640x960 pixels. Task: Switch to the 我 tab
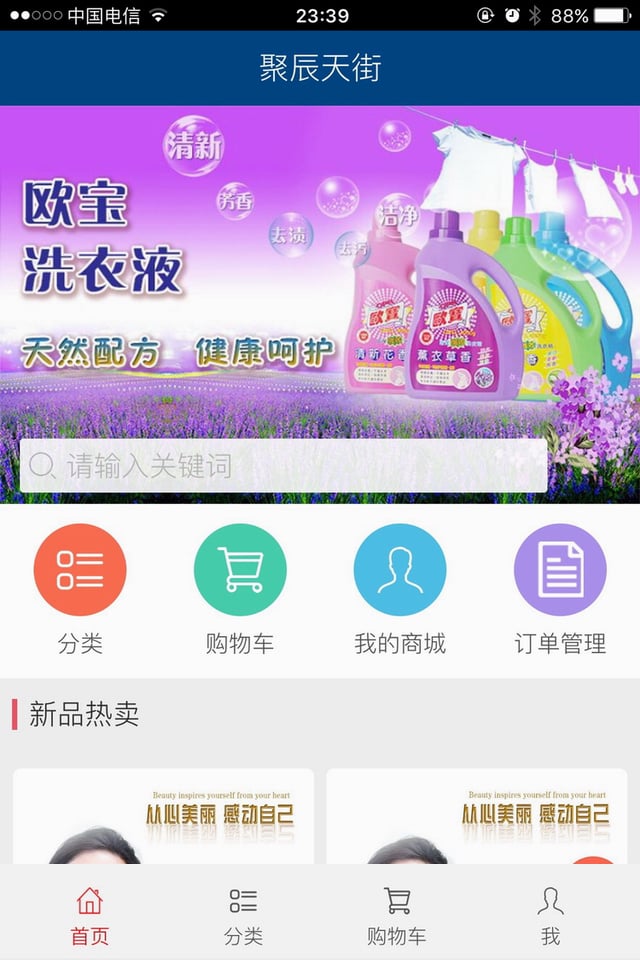(550, 915)
